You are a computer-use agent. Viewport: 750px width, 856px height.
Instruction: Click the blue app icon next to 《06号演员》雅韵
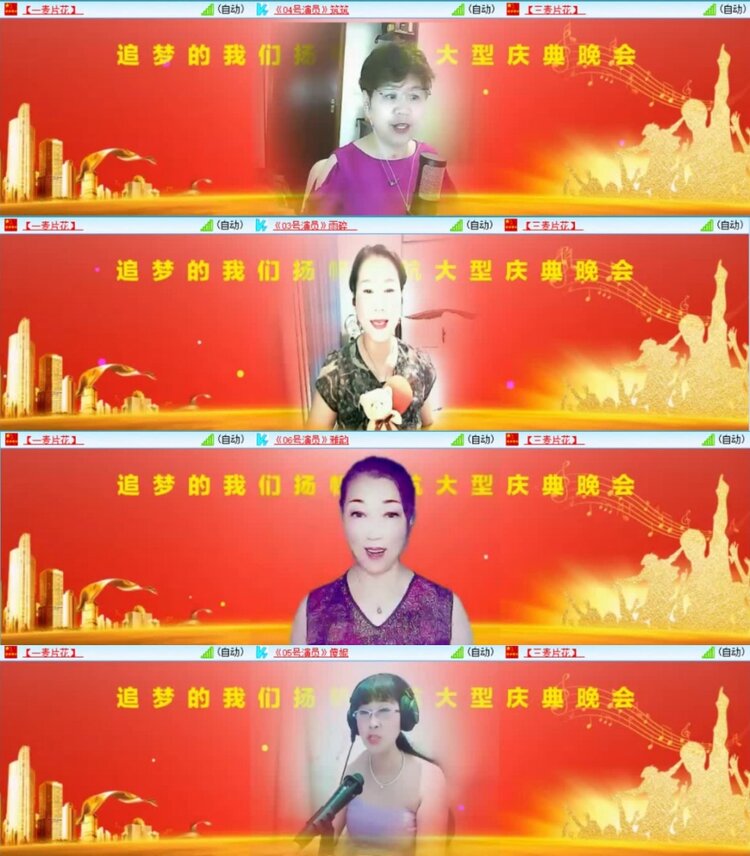click(x=260, y=438)
